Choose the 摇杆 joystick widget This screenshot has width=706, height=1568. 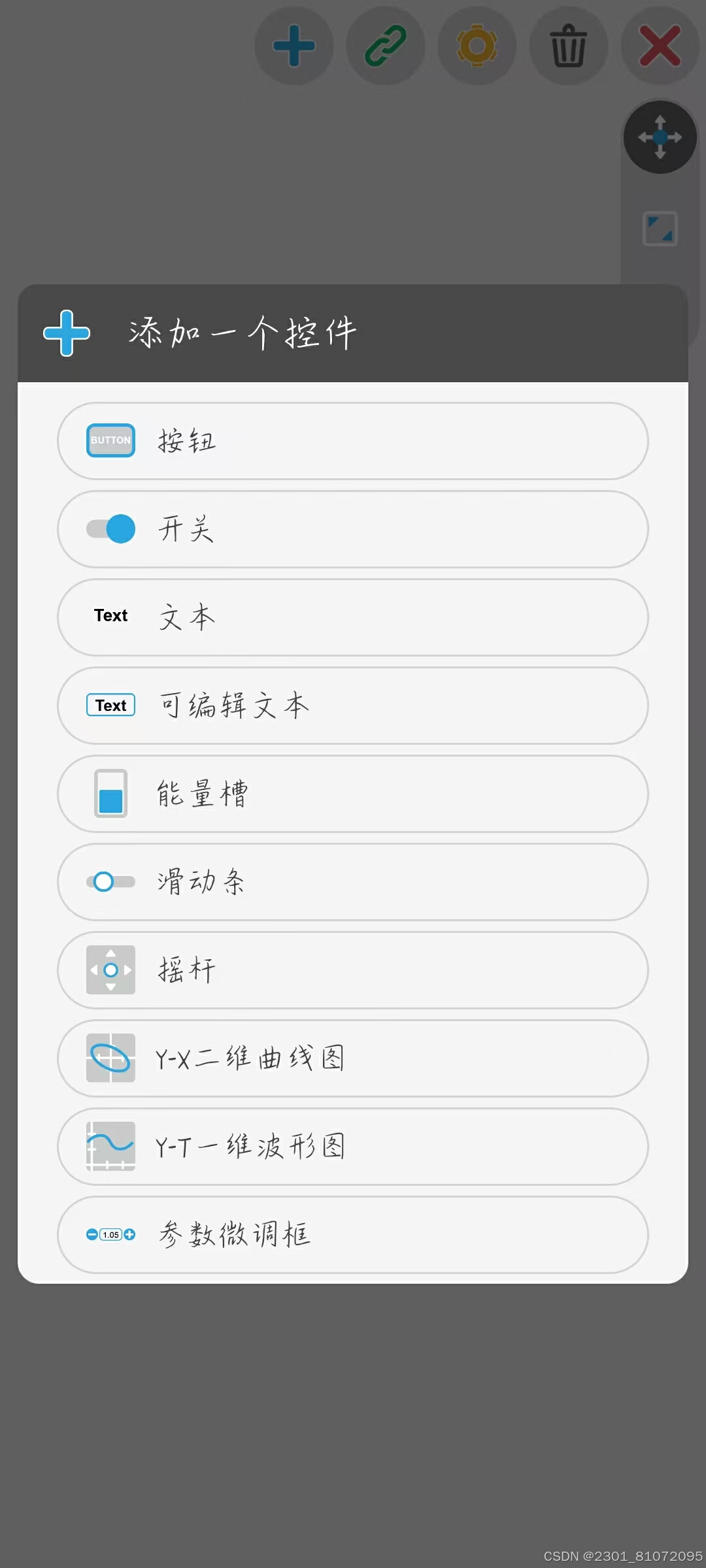tap(353, 970)
